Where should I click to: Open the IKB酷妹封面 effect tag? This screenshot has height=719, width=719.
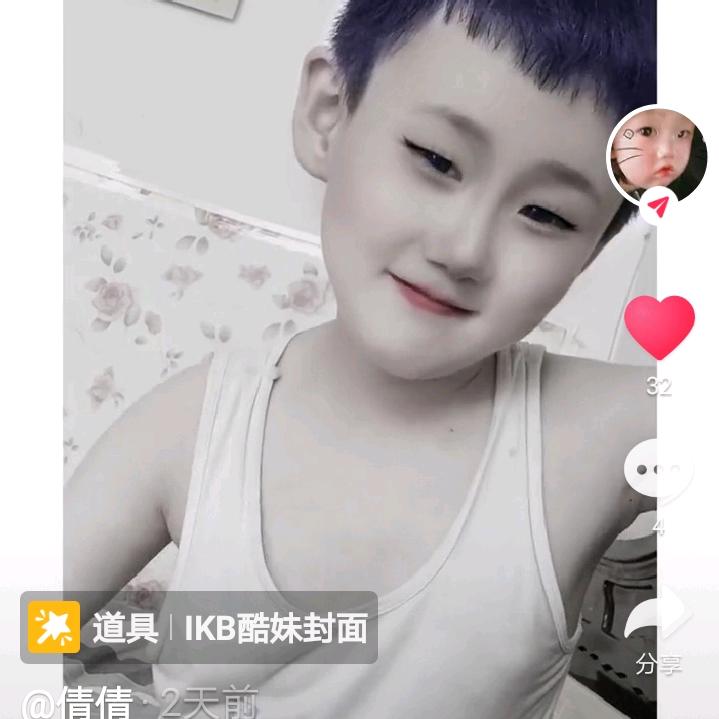click(199, 628)
